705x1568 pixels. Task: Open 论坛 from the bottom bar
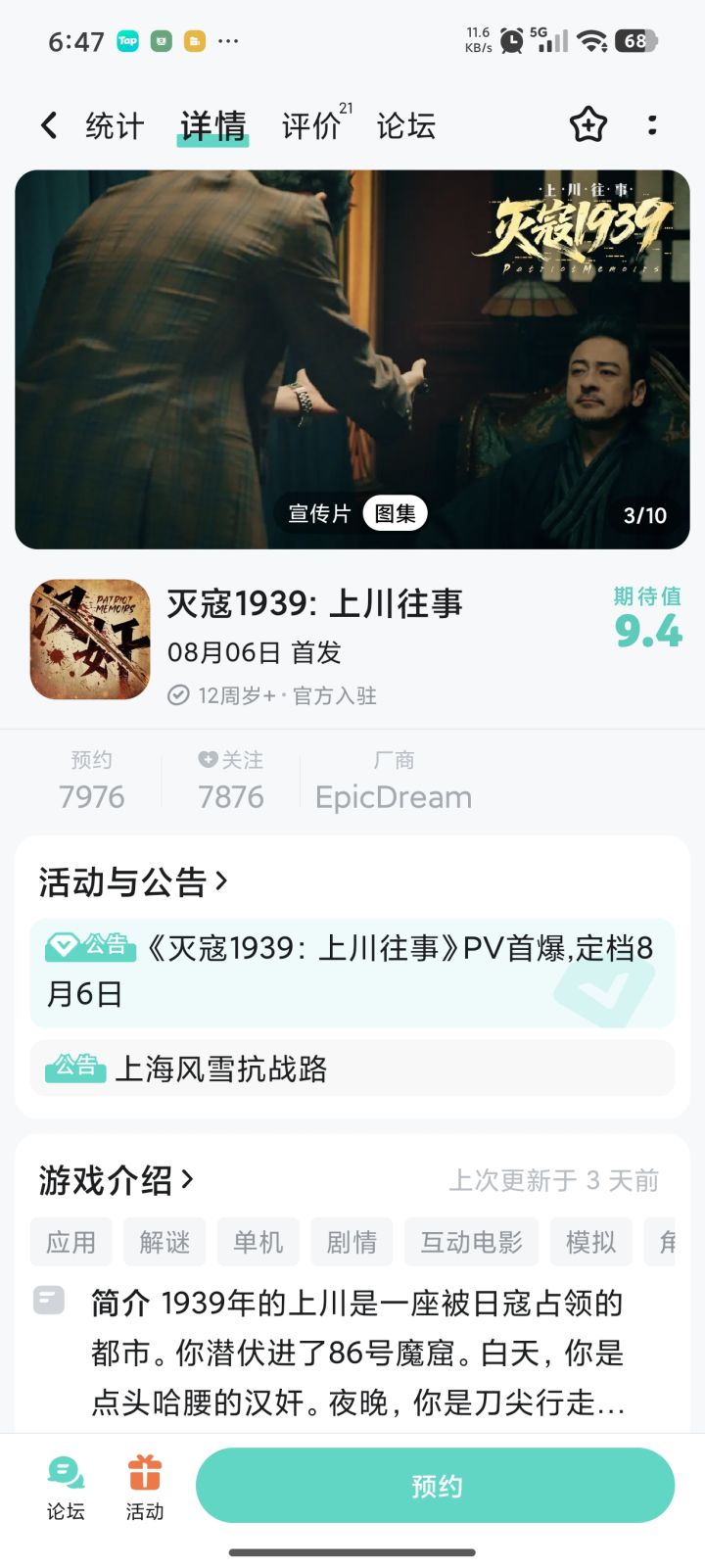pyautogui.click(x=66, y=1488)
